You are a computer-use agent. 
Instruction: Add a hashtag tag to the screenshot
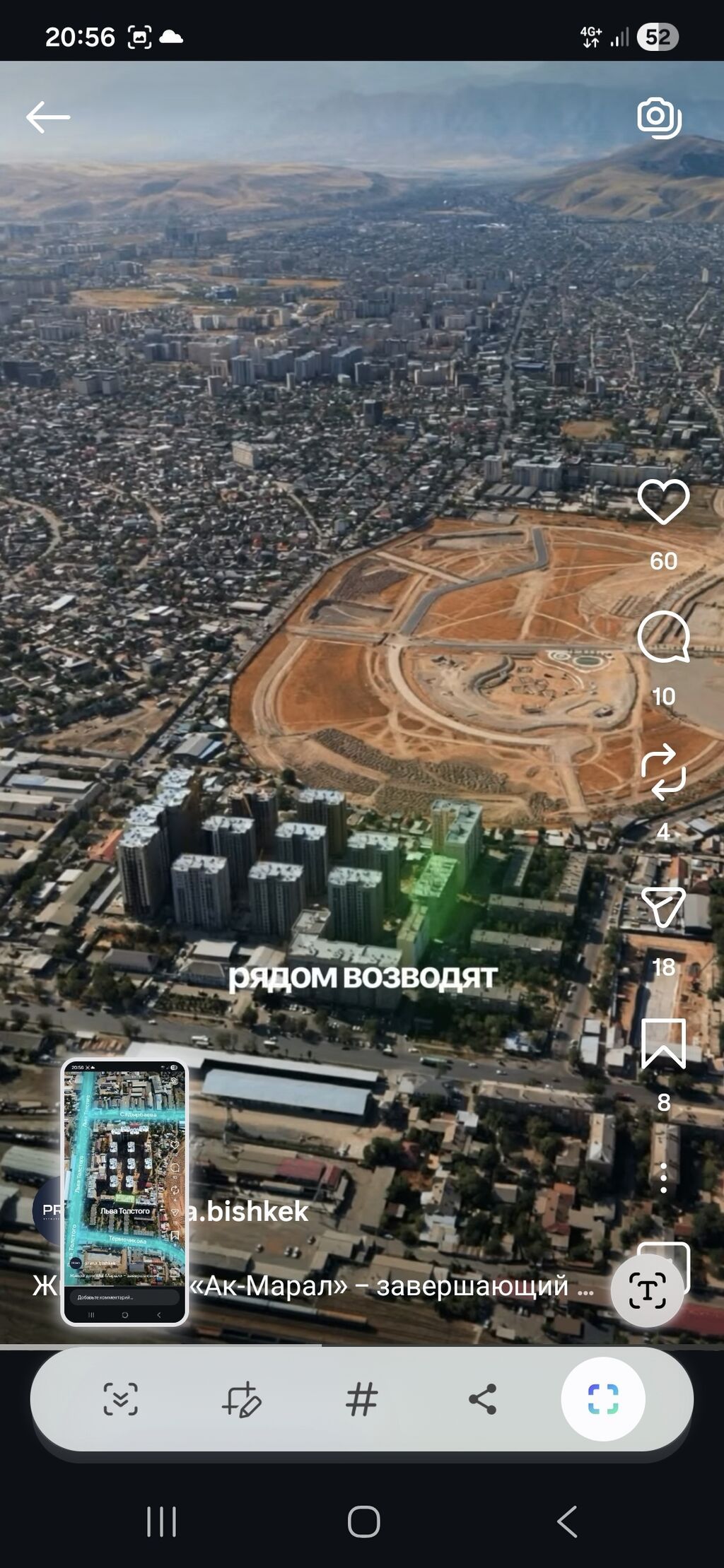[x=362, y=1399]
